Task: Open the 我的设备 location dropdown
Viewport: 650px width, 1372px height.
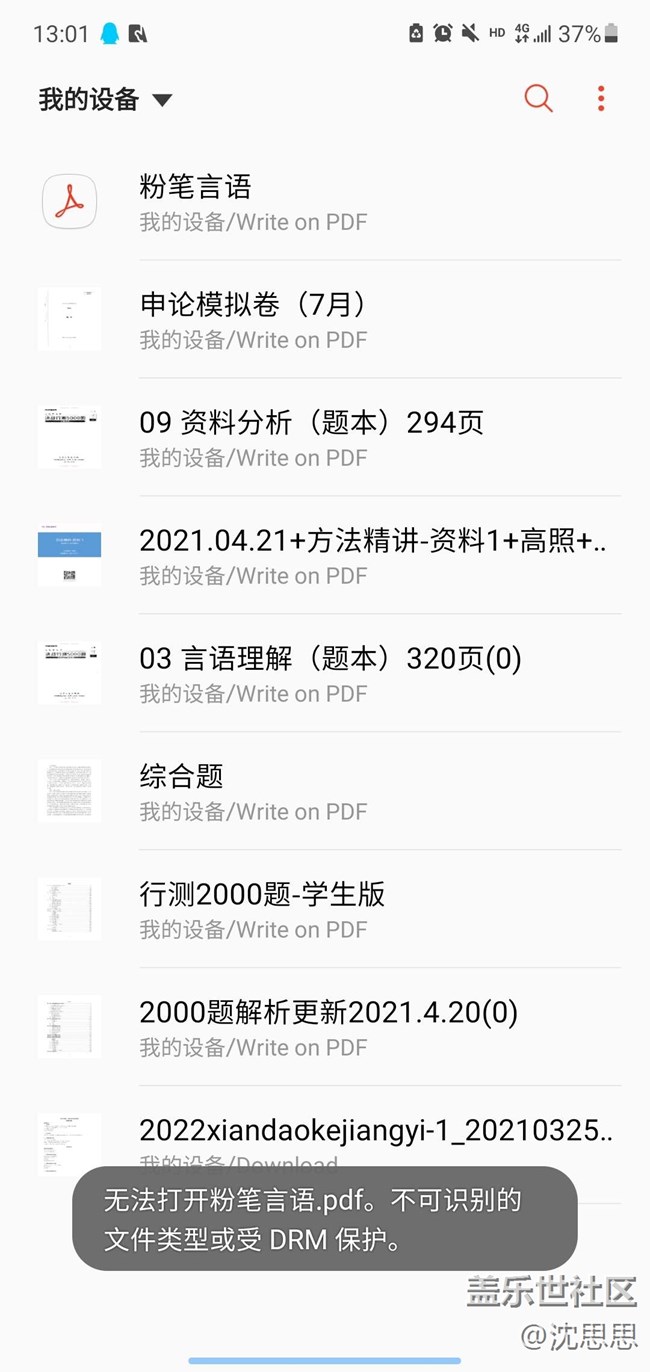Action: pos(105,99)
